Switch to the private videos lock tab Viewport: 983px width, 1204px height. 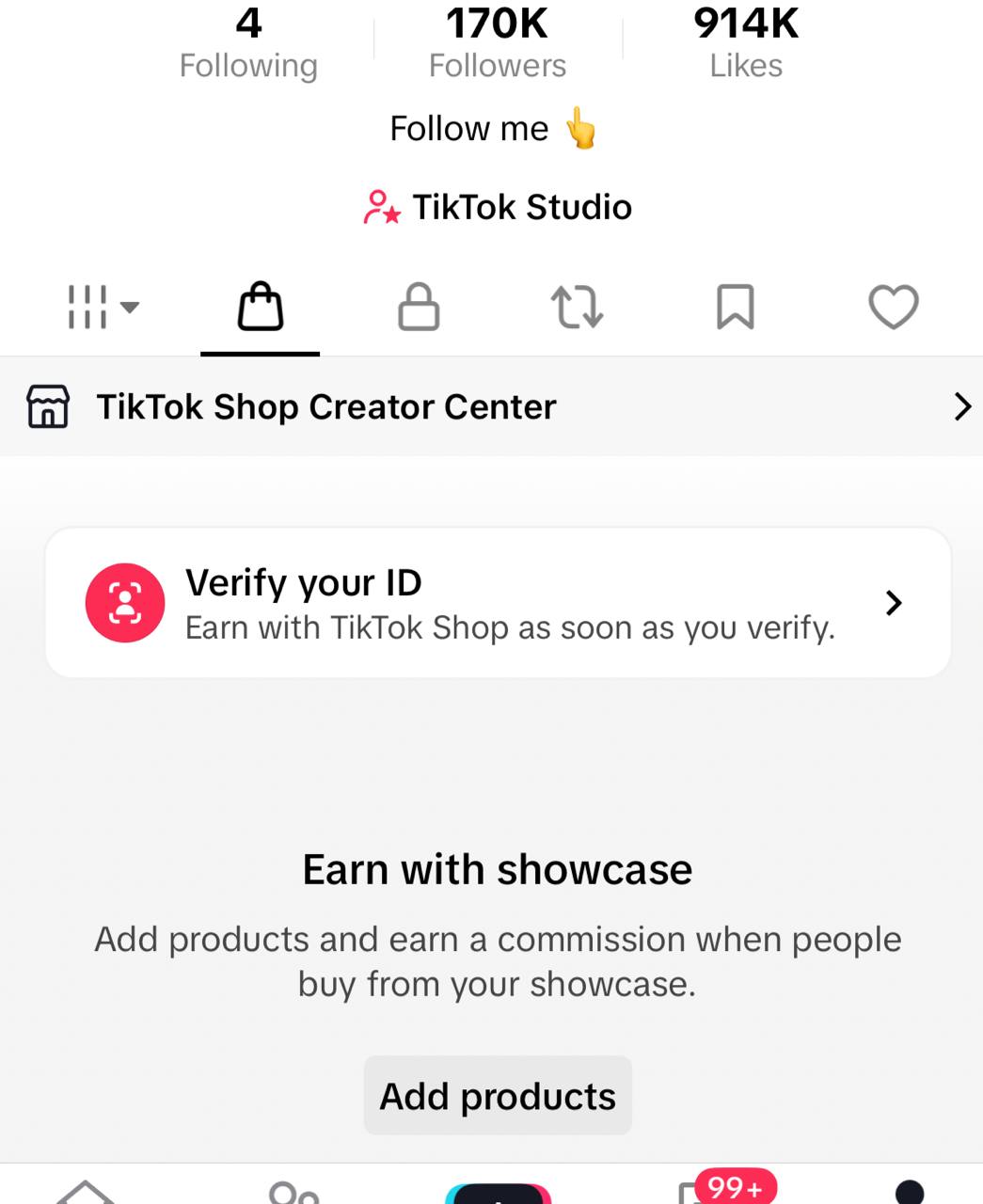pos(419,307)
